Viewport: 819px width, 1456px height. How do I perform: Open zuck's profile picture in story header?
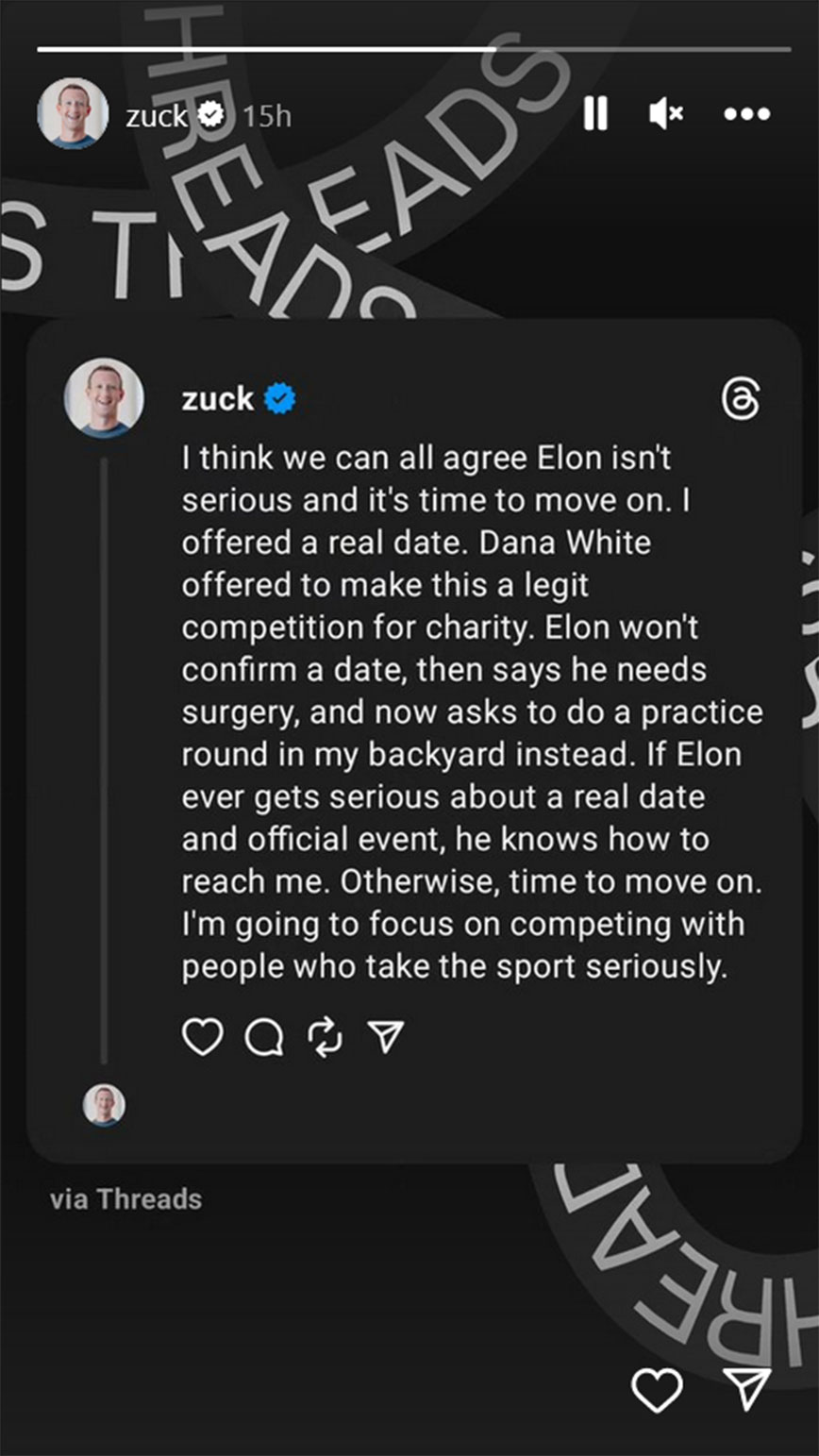[x=73, y=114]
